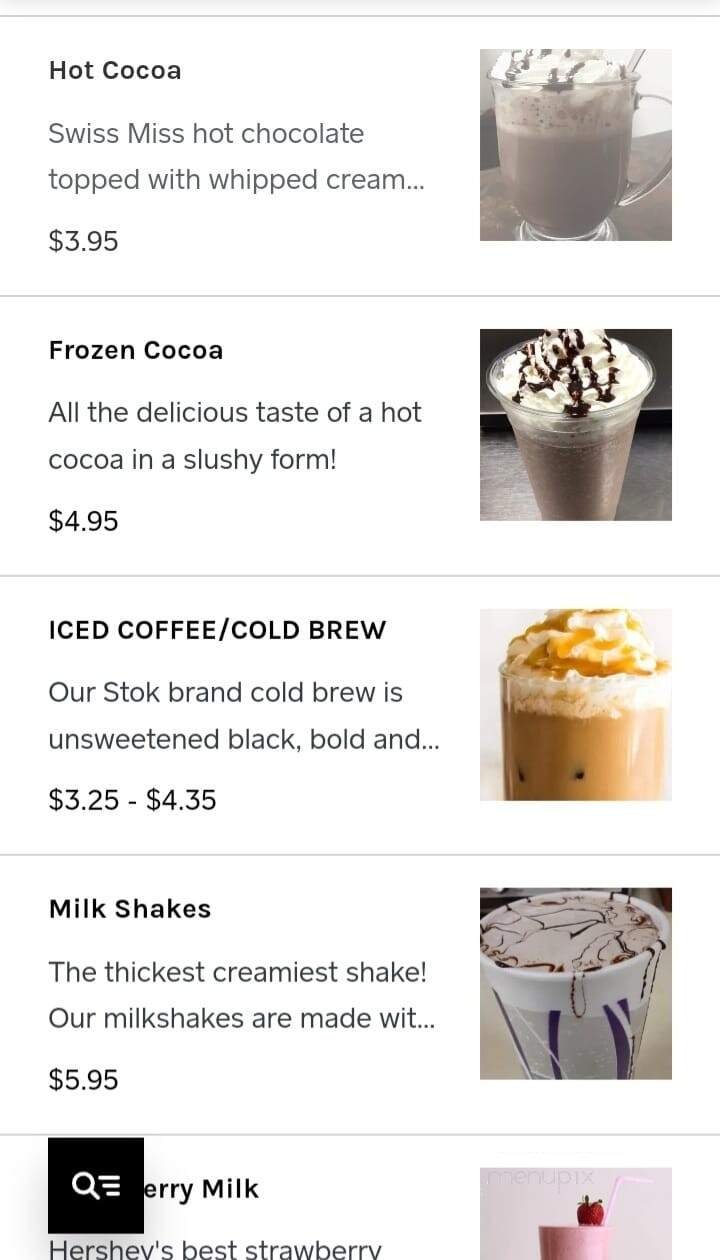Open the Hot Cocoa menu item

(114, 70)
